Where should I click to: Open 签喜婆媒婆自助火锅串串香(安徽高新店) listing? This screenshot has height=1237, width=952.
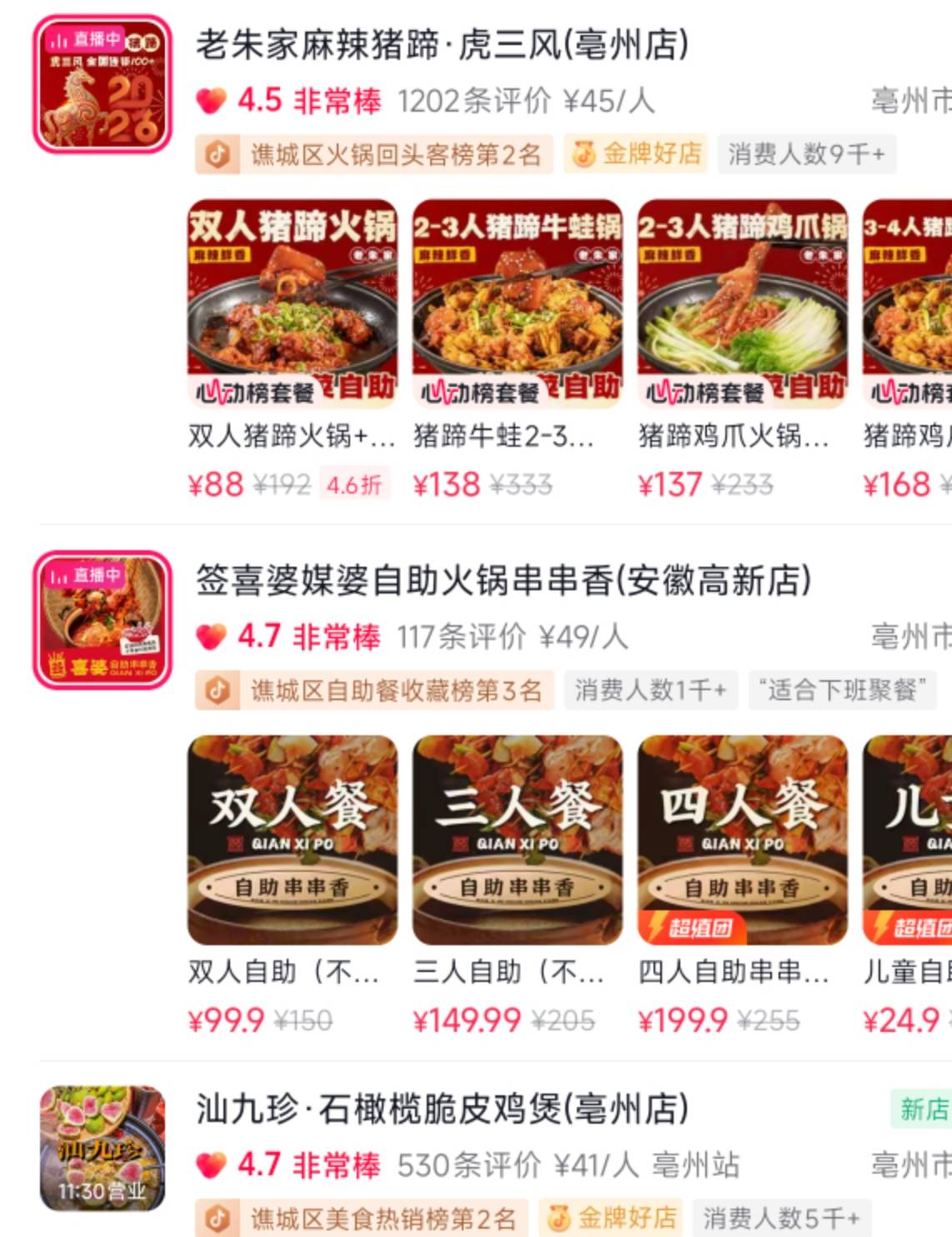503,582
